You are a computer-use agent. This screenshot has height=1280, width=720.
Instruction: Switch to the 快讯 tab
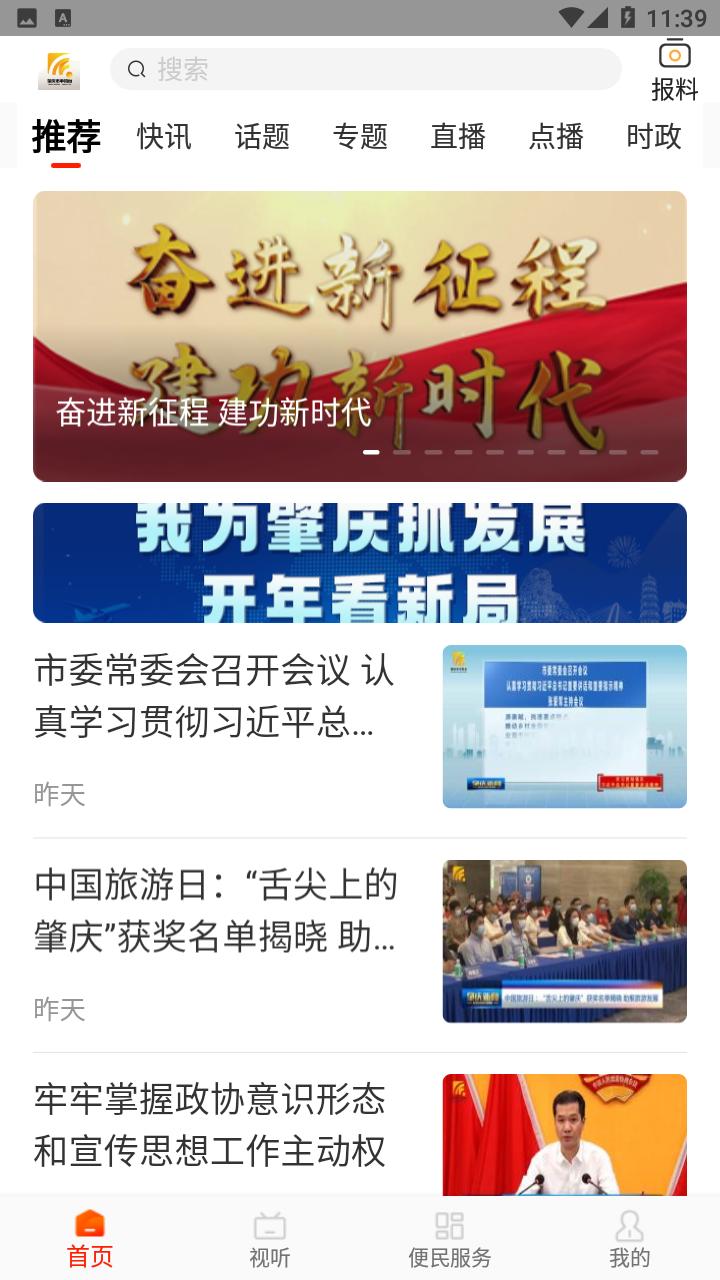pos(164,136)
